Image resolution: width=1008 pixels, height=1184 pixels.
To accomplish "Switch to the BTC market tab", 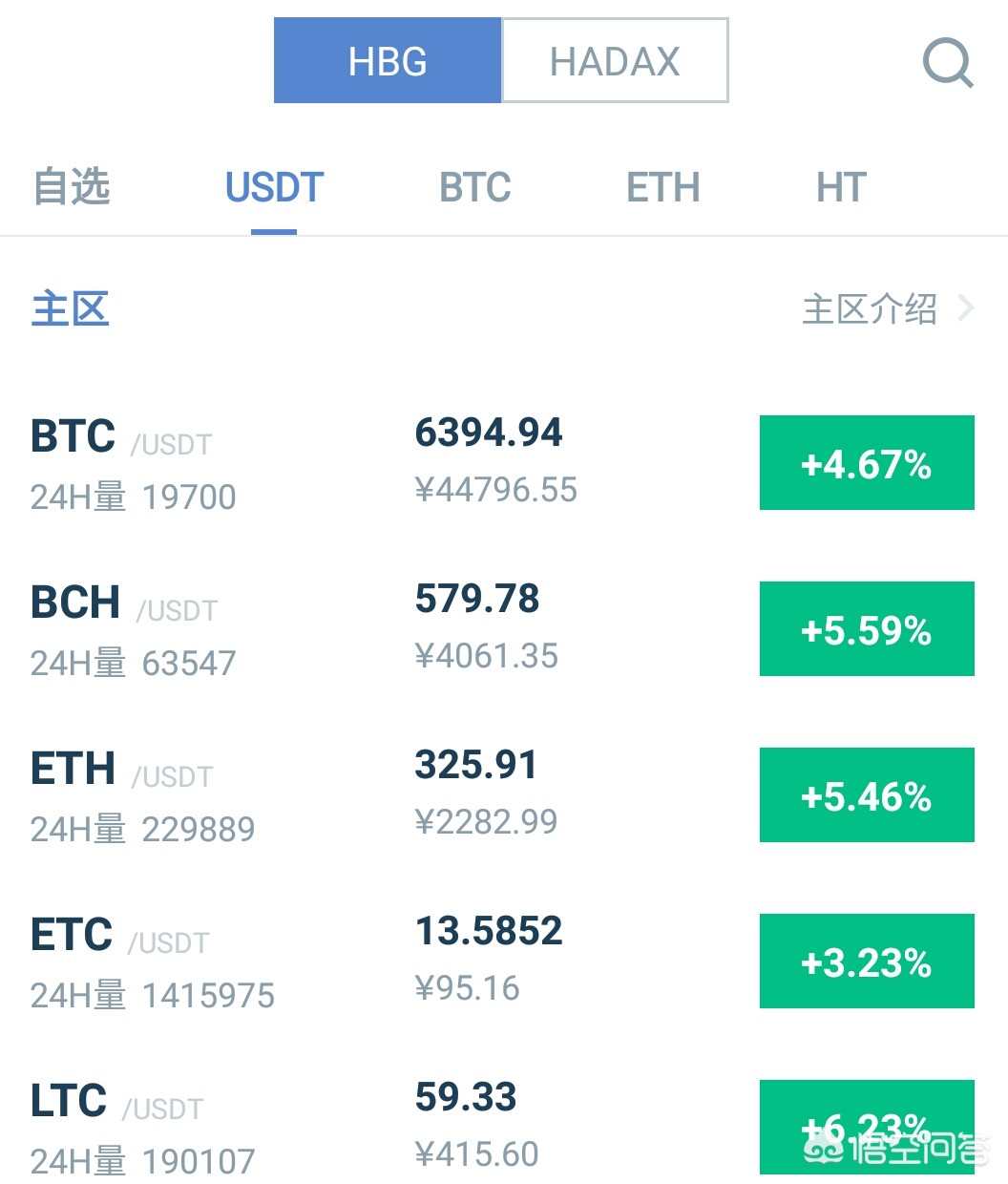I will [474, 187].
